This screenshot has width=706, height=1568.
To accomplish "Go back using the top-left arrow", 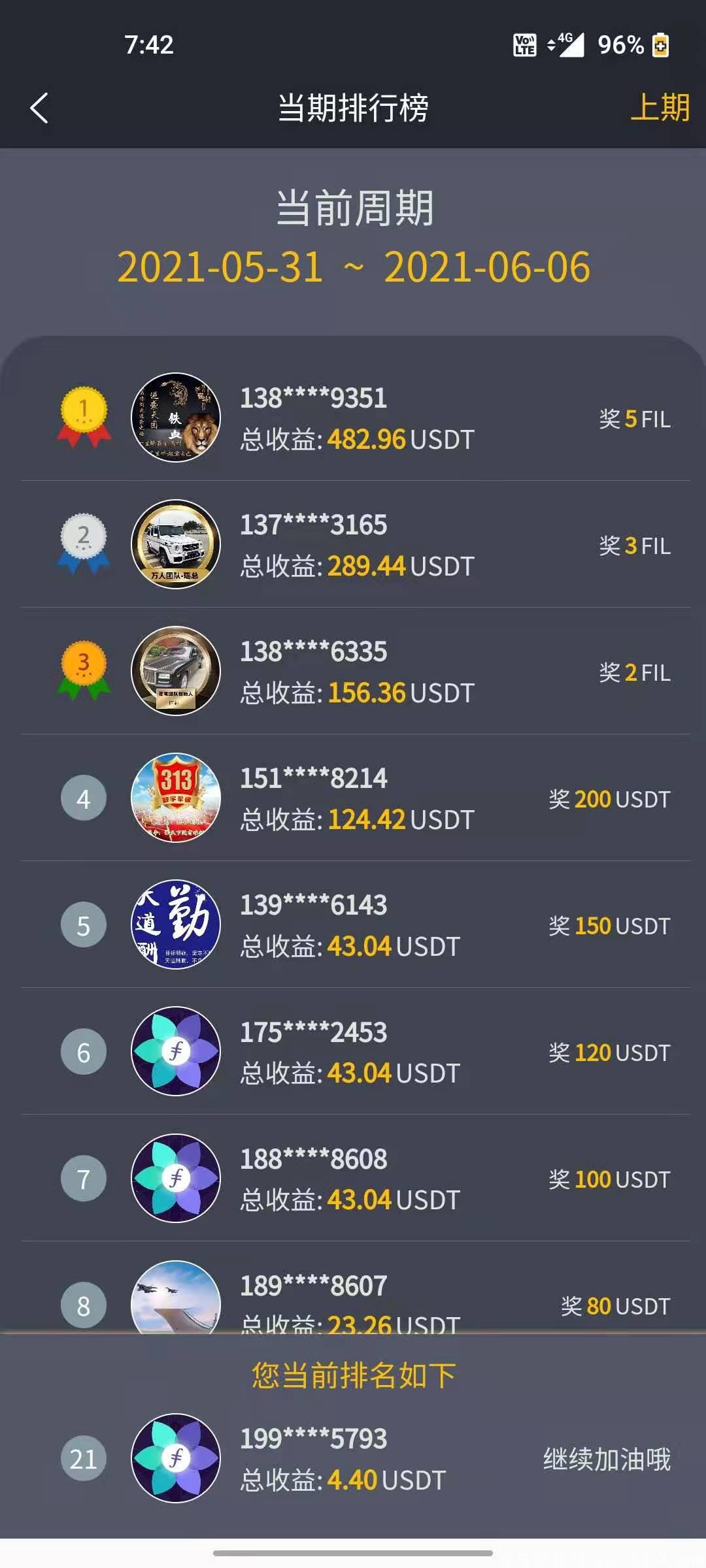I will click(x=39, y=108).
